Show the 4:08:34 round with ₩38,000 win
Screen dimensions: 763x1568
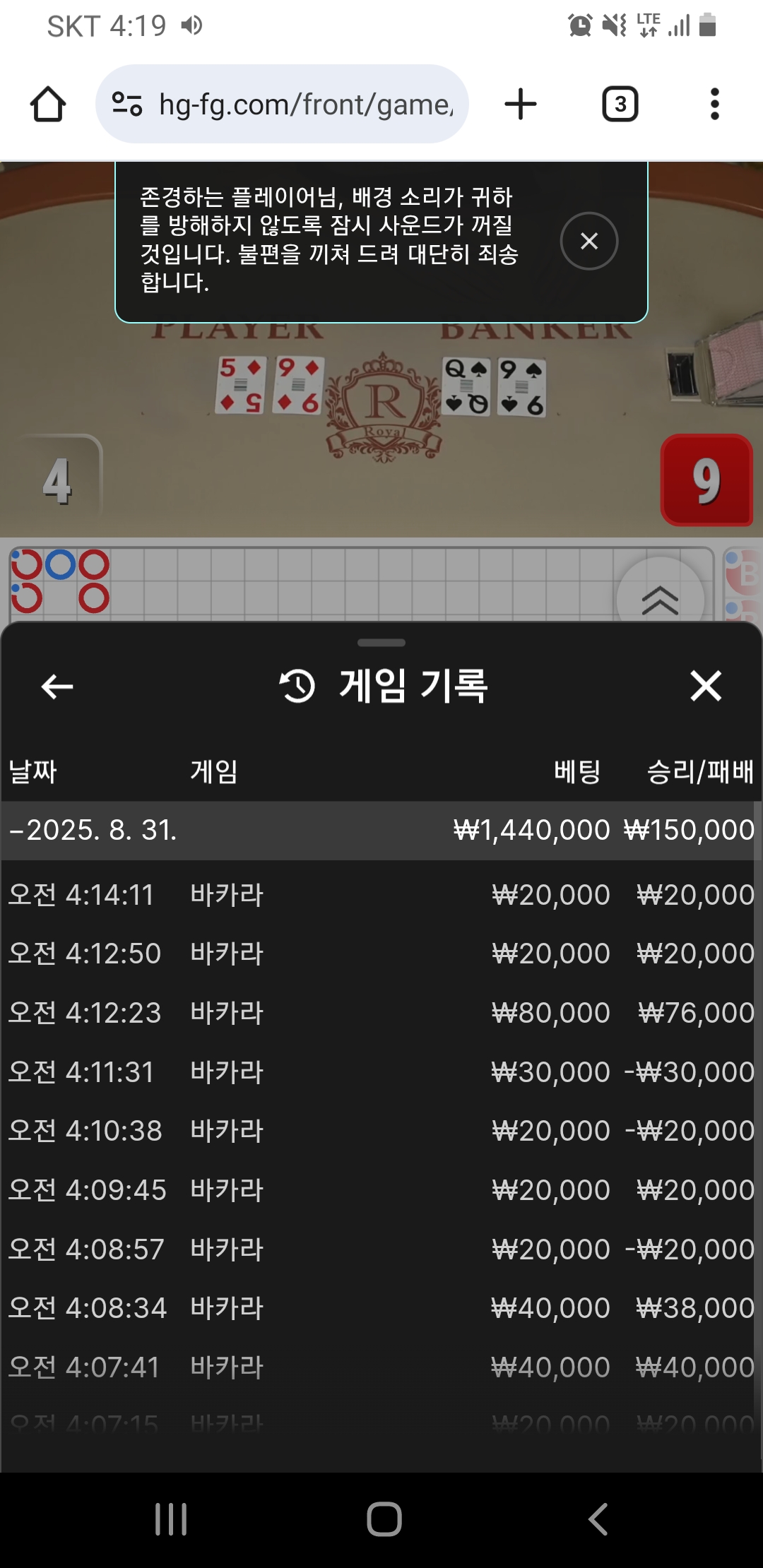click(x=381, y=1308)
